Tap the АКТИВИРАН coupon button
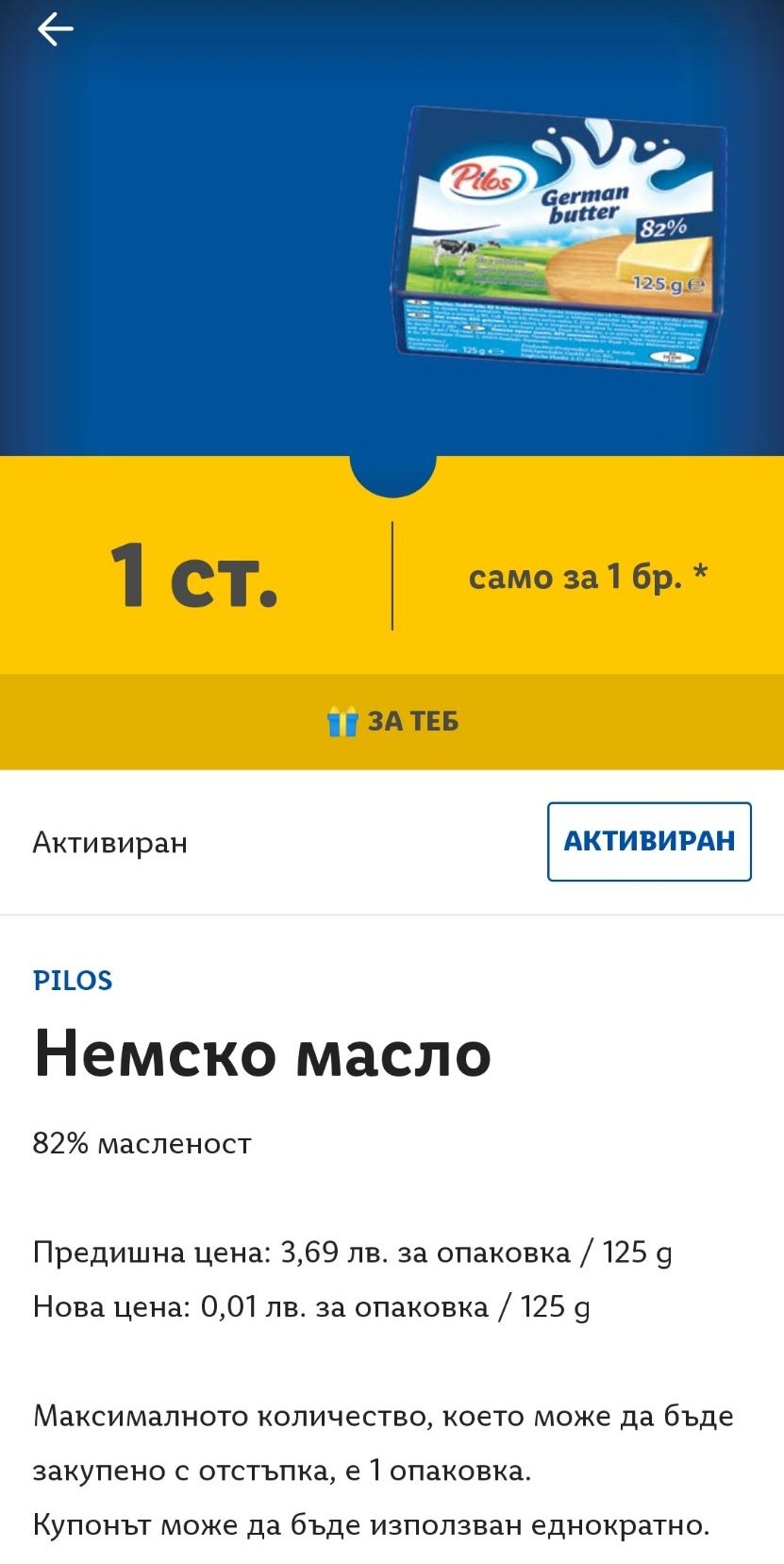The image size is (784, 1564). [x=649, y=841]
